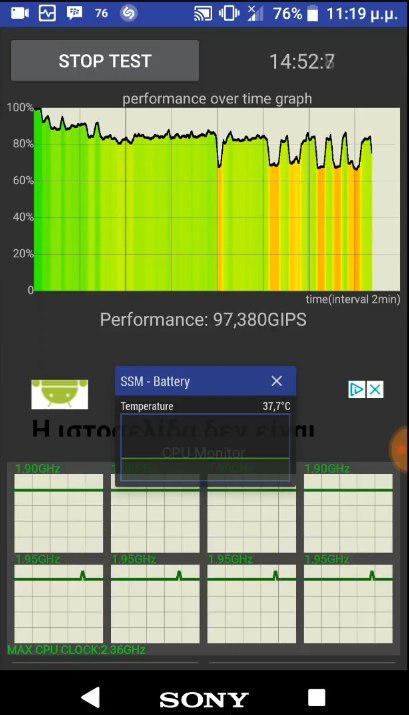Go back using the navigation bar
Image resolution: width=409 pixels, height=715 pixels.
coord(91,697)
